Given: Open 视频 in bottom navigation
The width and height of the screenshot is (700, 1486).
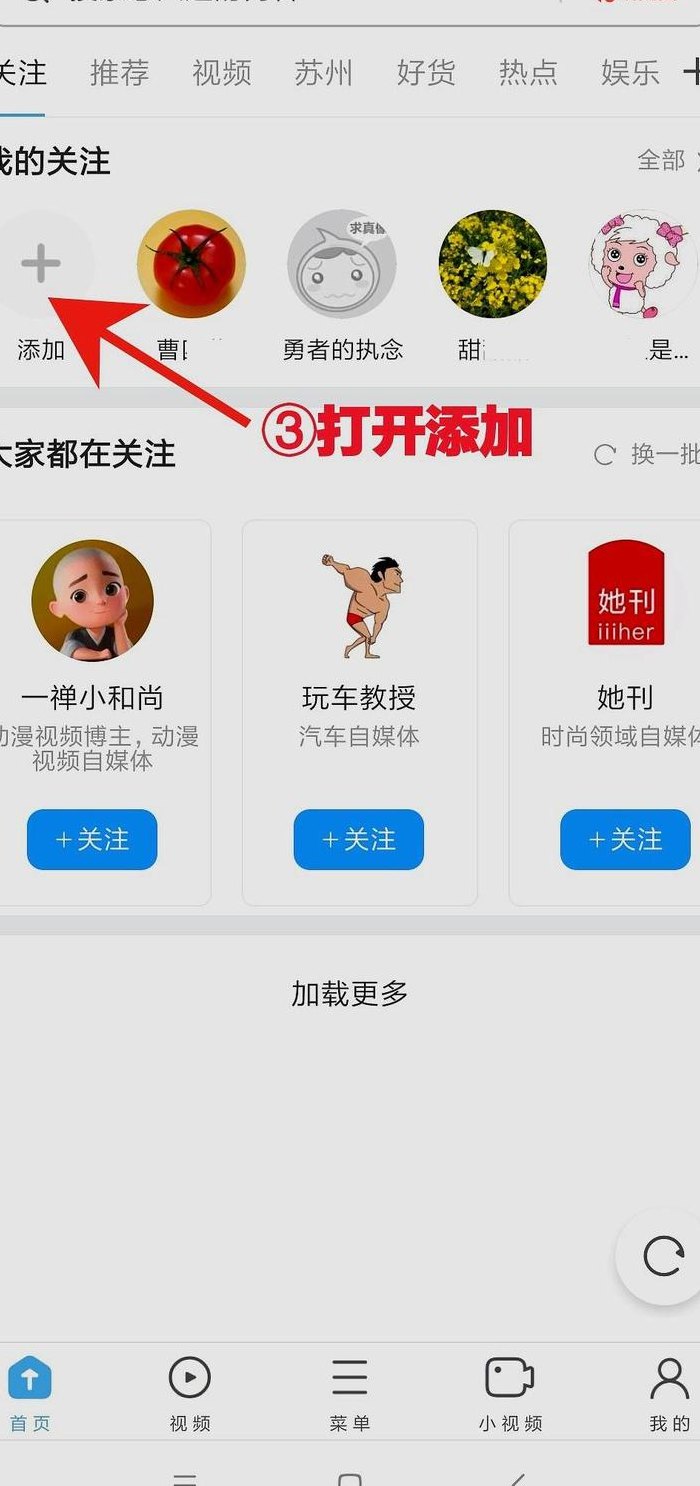Looking at the screenshot, I should pos(190,1394).
